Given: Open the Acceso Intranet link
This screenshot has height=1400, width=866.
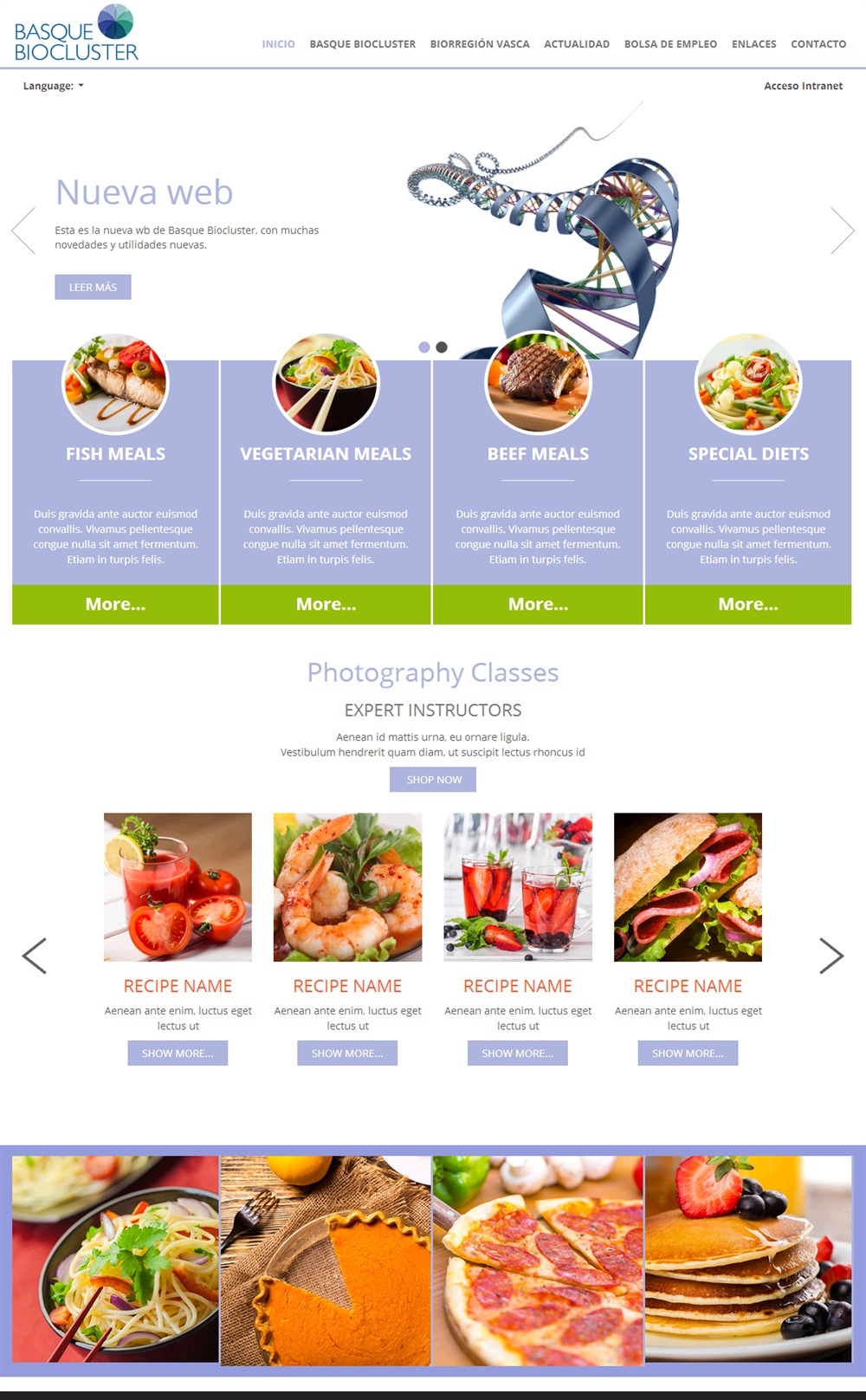Looking at the screenshot, I should coord(803,86).
